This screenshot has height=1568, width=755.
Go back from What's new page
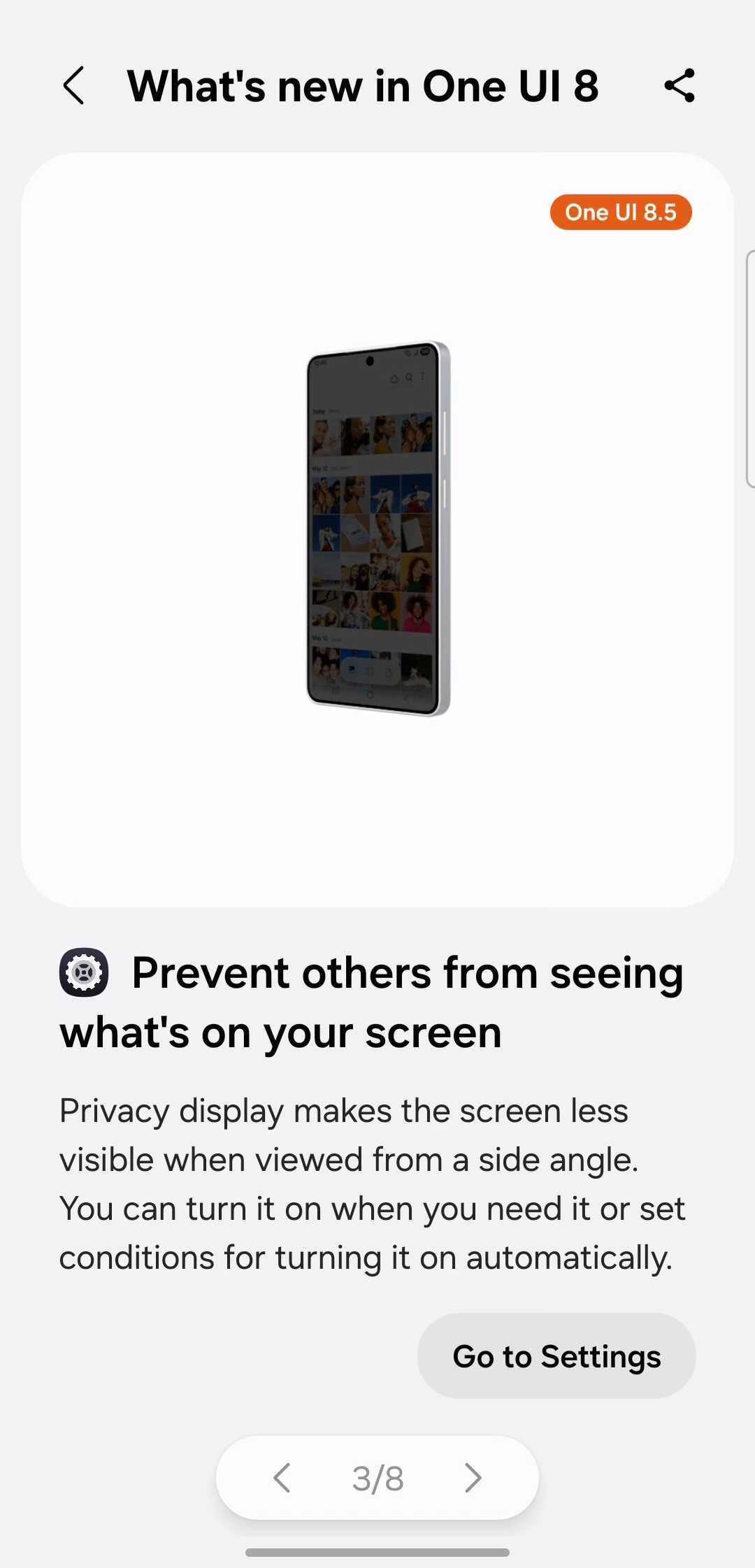(74, 86)
